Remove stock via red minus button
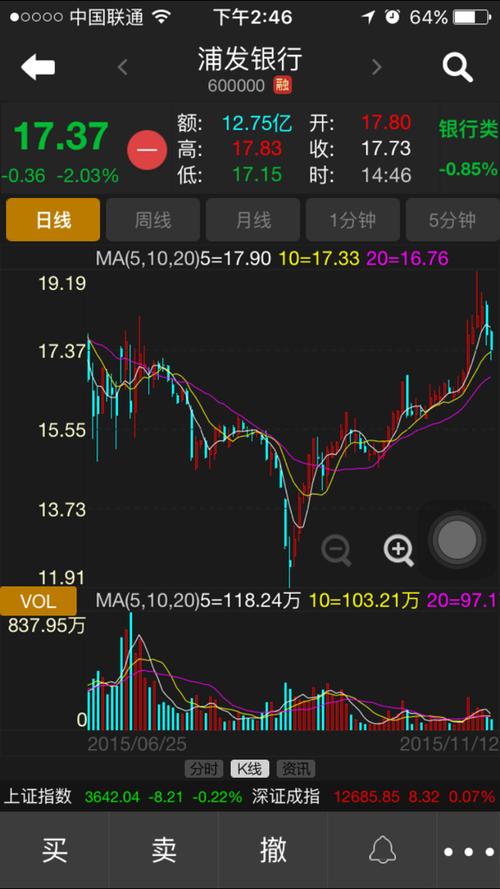This screenshot has height=889, width=500. [147, 150]
